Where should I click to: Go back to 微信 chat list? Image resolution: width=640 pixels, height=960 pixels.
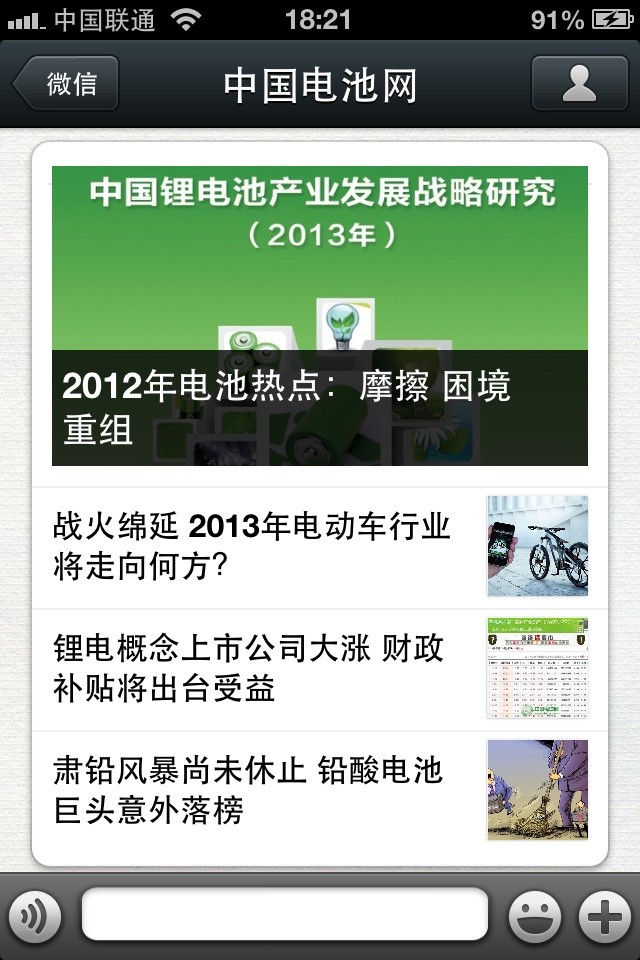tap(67, 84)
